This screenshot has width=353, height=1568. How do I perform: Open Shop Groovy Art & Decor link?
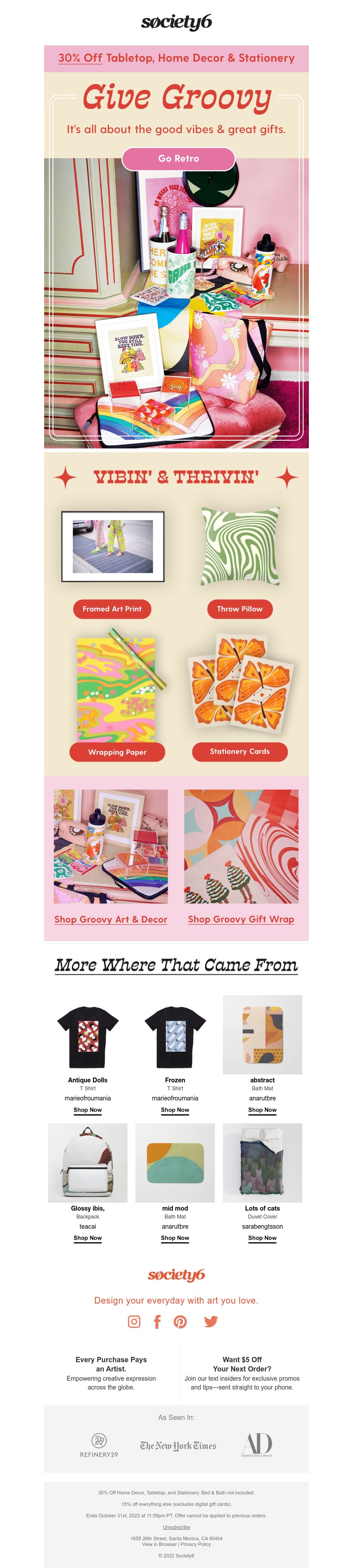(110, 919)
